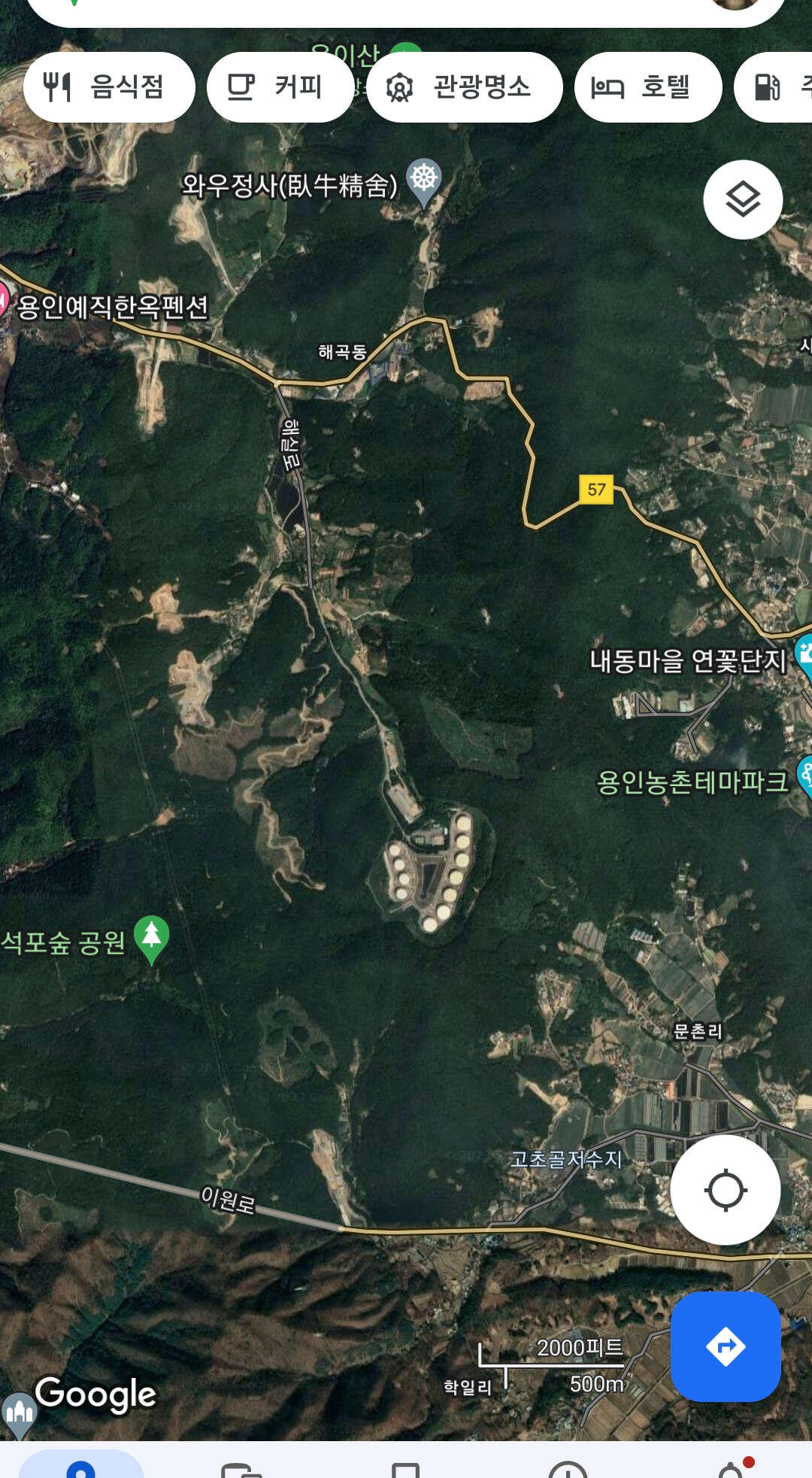
Task: Open the 용인예직한옥펜션 lodging marker
Action: 4,301
